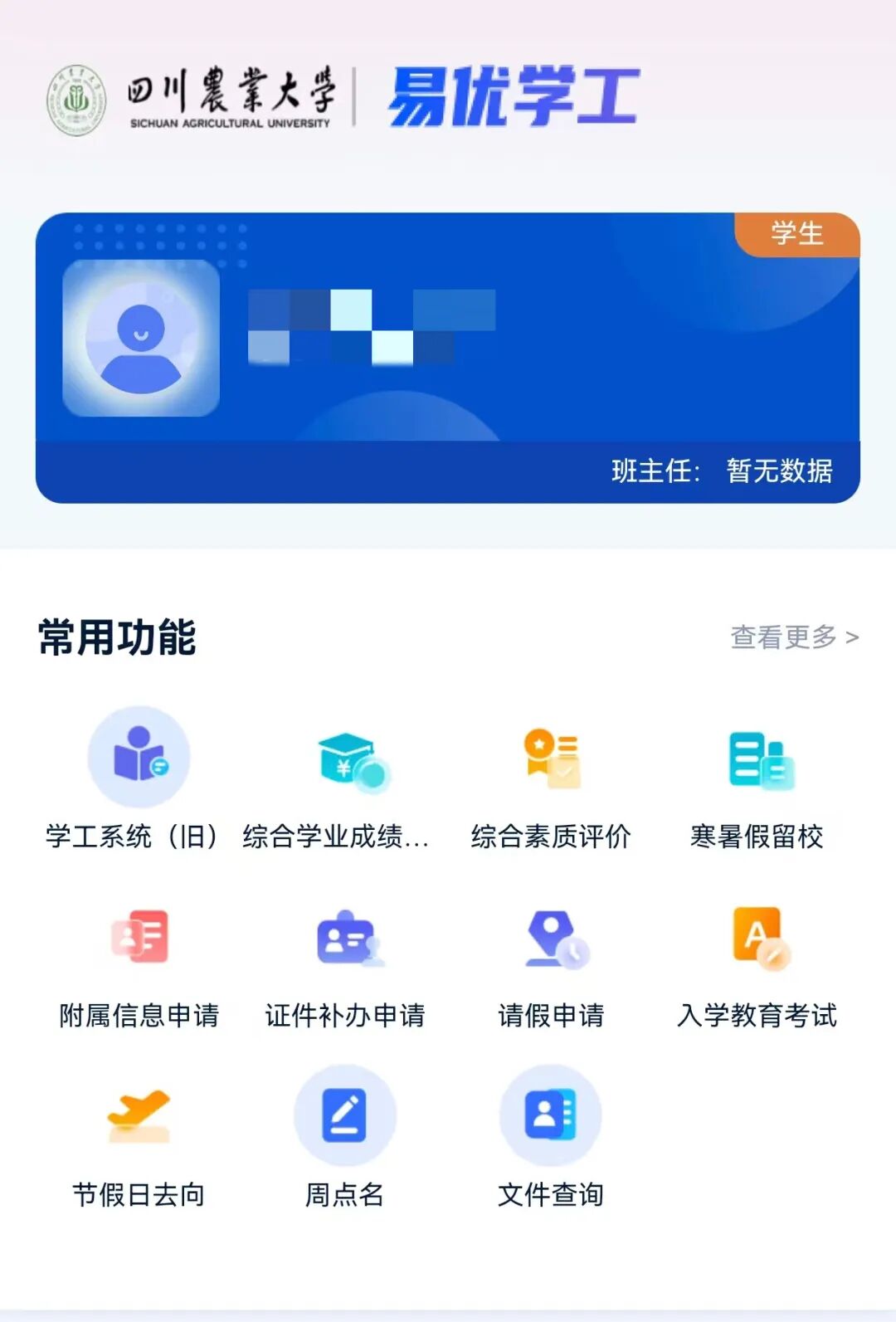This screenshot has width=896, height=1322.
Task: Open 节假日去向 registration
Action: coord(139,1117)
